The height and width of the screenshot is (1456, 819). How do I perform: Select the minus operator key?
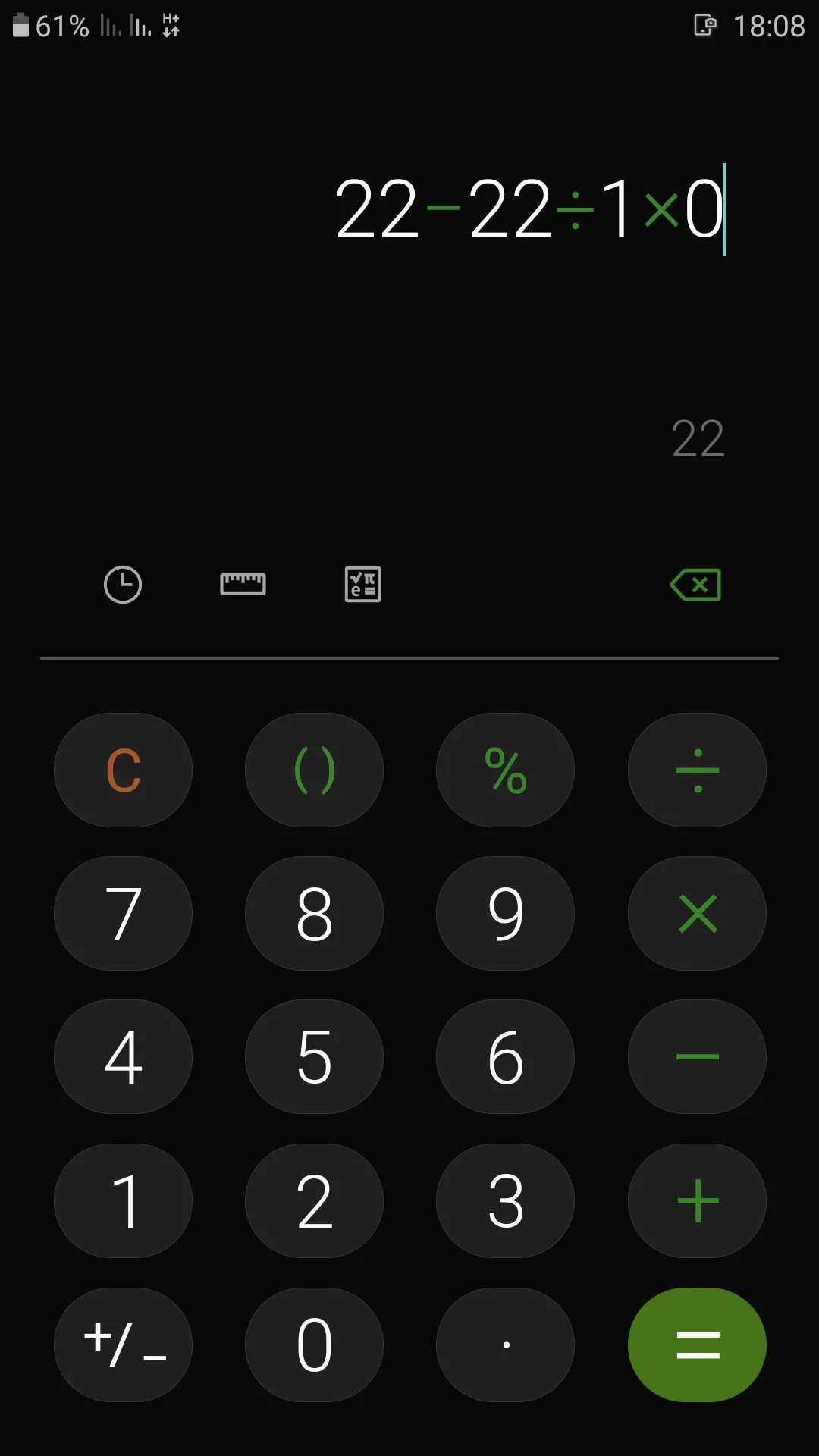tap(697, 1056)
